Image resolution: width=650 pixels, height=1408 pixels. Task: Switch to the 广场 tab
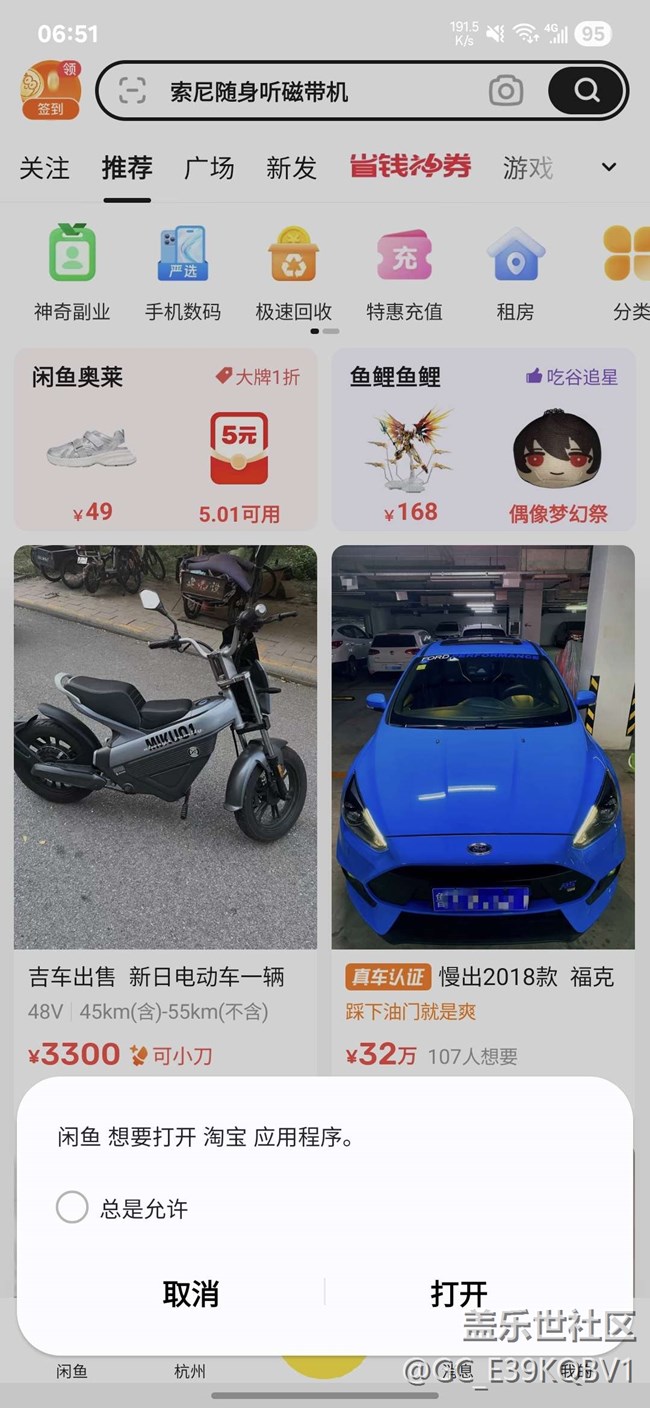tap(209, 168)
